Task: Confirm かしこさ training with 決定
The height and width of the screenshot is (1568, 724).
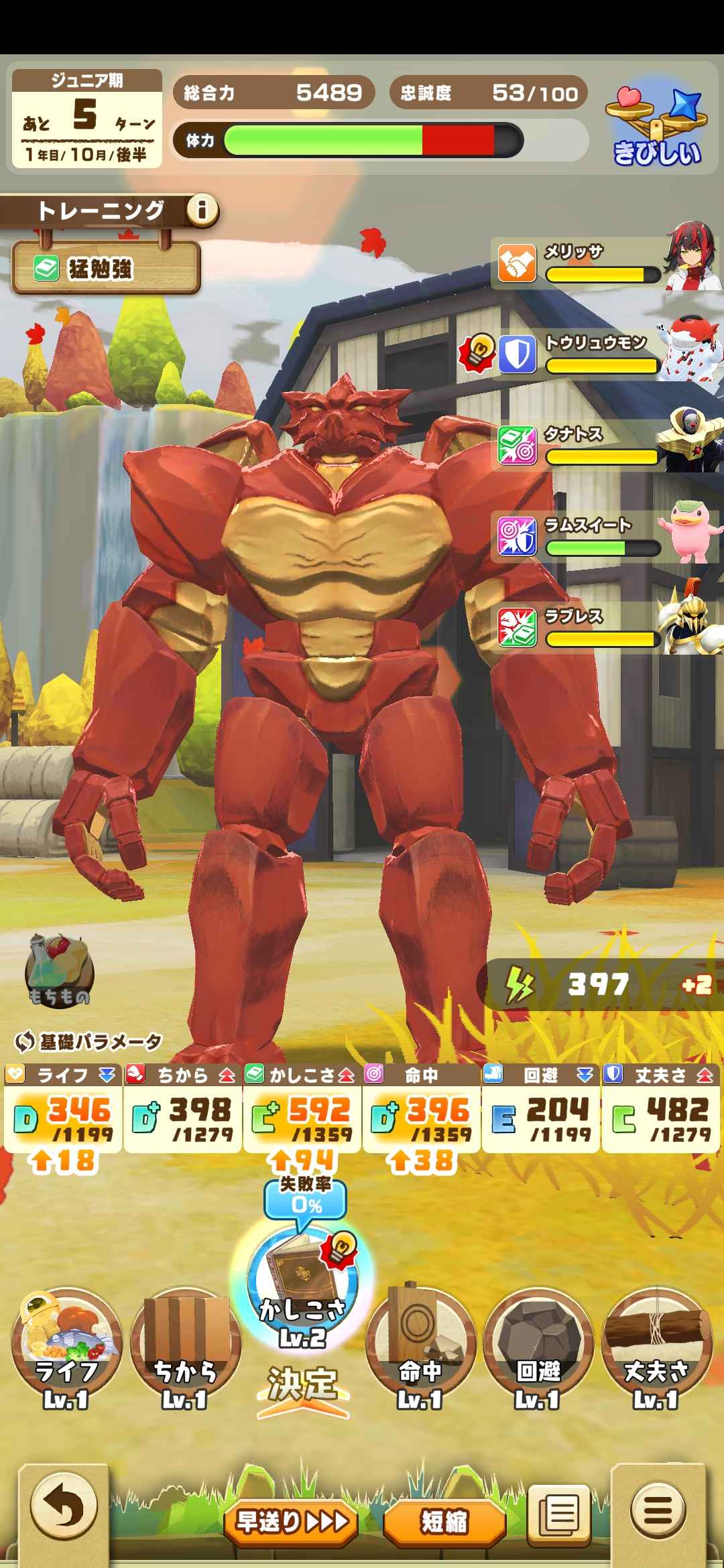Action: (x=303, y=1387)
